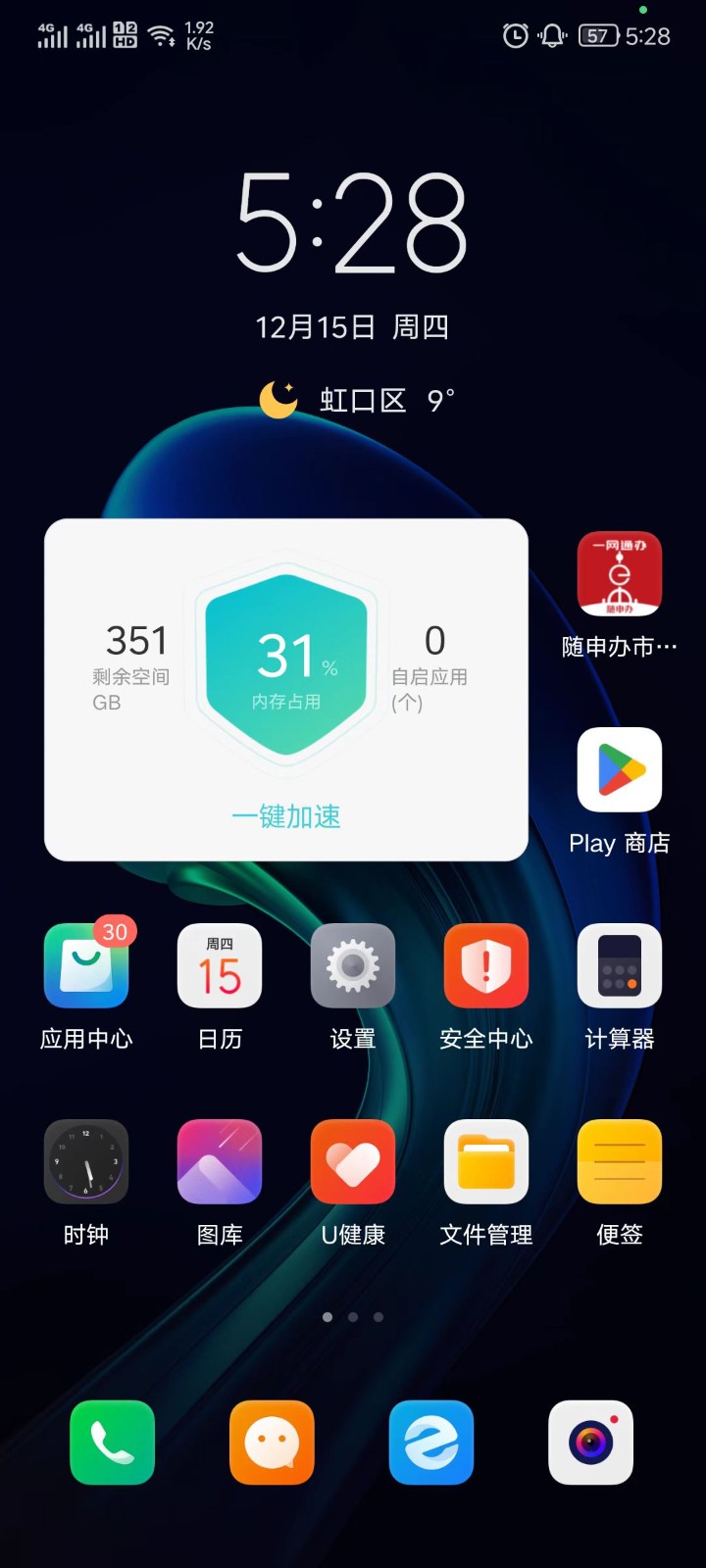The width and height of the screenshot is (706, 1568).
Task: Launch the browser from the dock
Action: tap(431, 1443)
